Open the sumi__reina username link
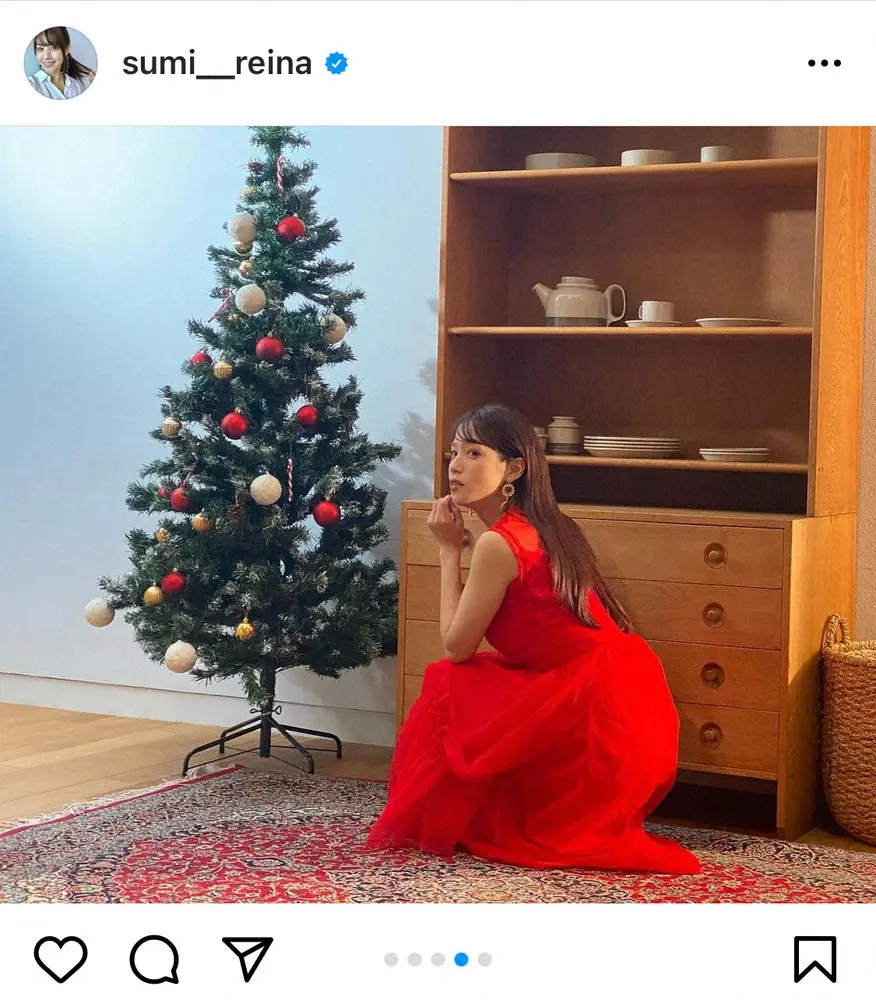 click(217, 64)
